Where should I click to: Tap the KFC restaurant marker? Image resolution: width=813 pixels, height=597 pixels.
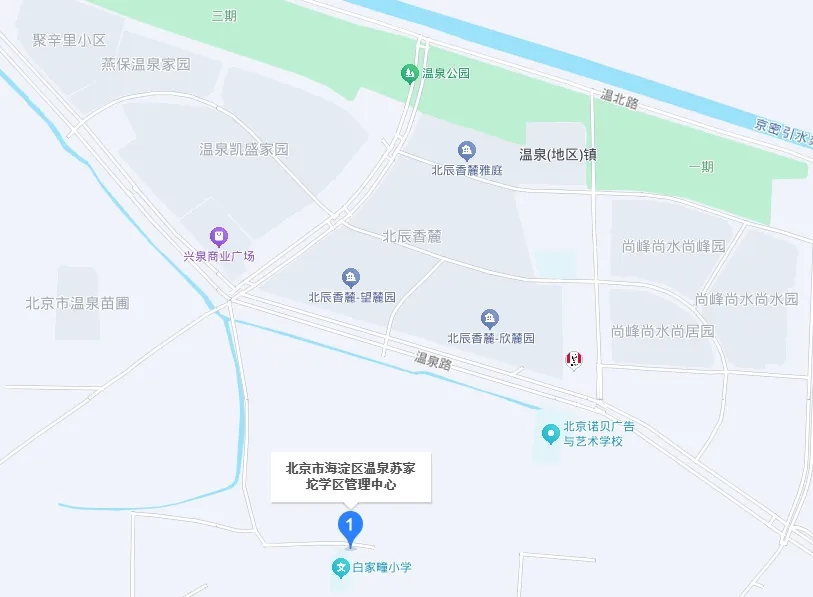(574, 359)
